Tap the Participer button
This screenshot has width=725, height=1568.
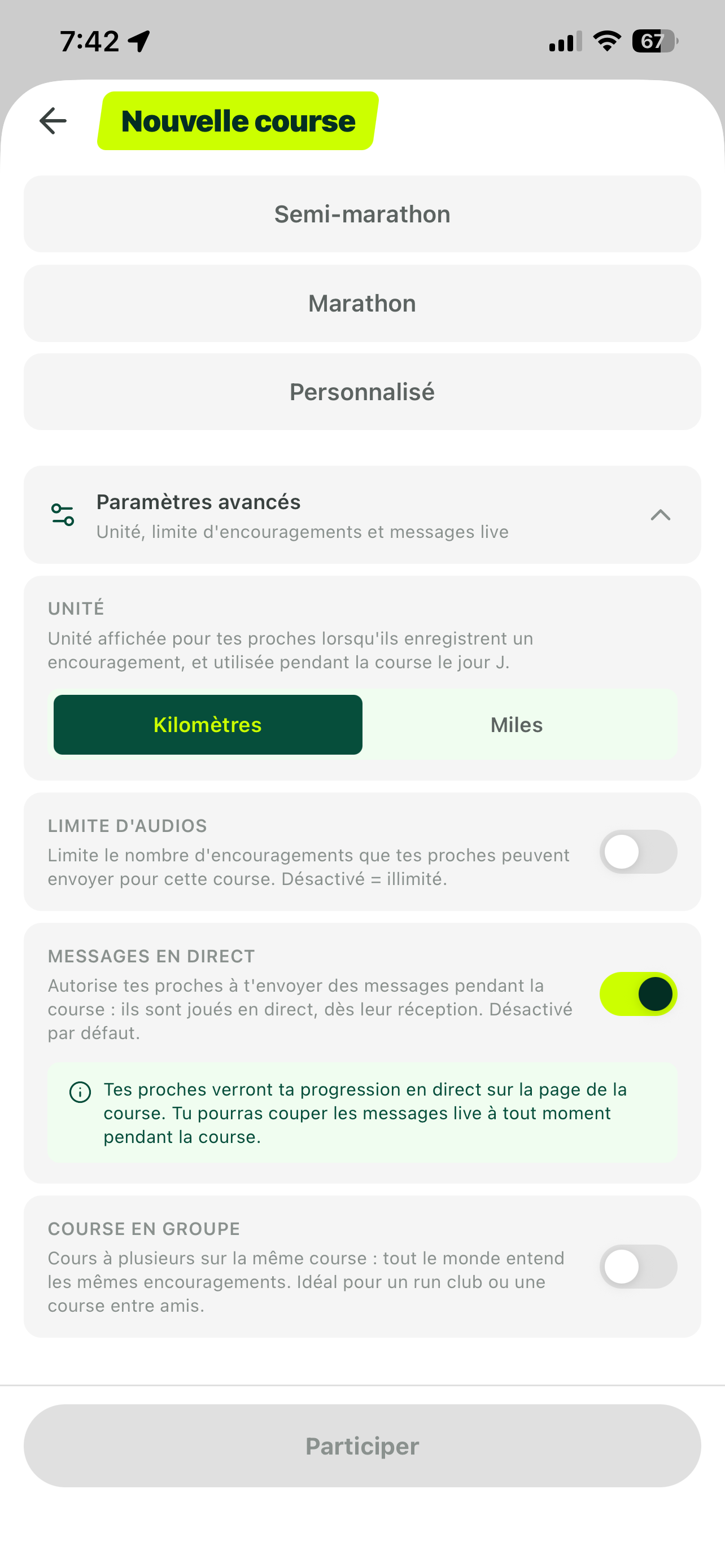click(x=362, y=1446)
